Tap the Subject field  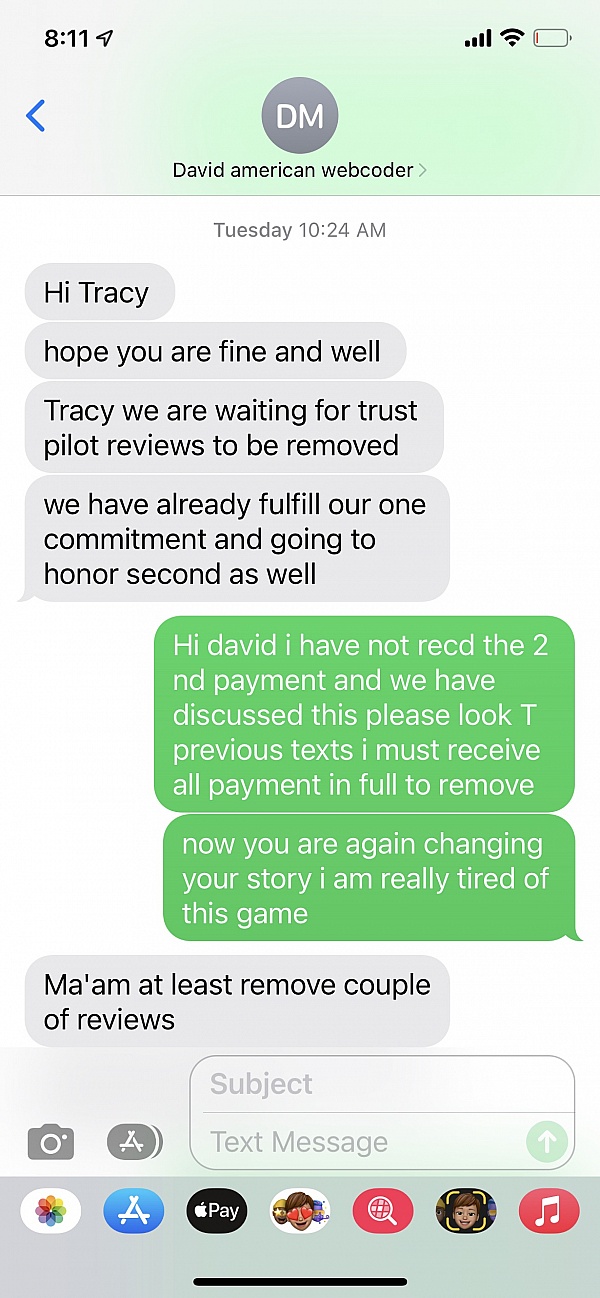[x=382, y=1085]
